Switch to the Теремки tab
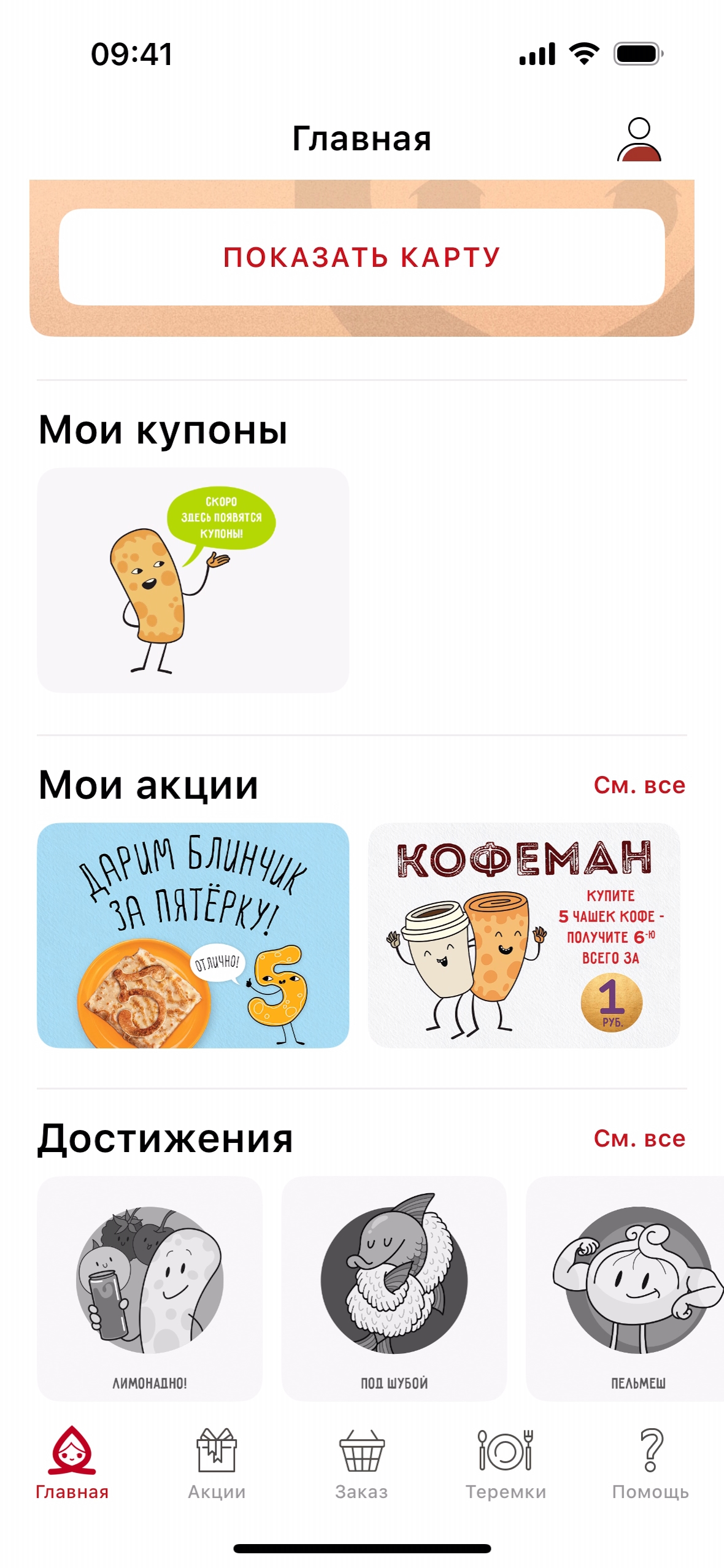The image size is (724, 1568). (506, 1463)
